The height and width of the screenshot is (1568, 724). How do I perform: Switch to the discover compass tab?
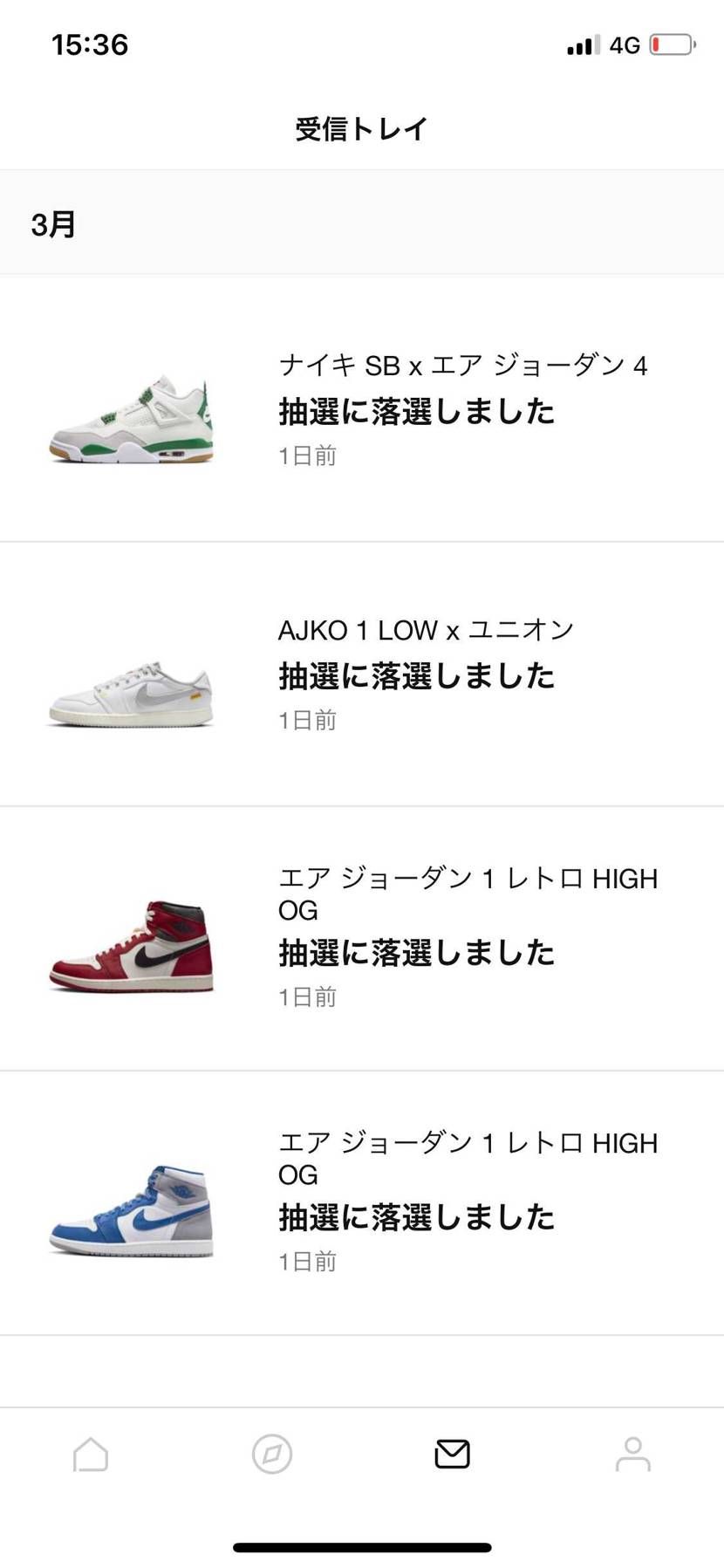pyautogui.click(x=271, y=1455)
